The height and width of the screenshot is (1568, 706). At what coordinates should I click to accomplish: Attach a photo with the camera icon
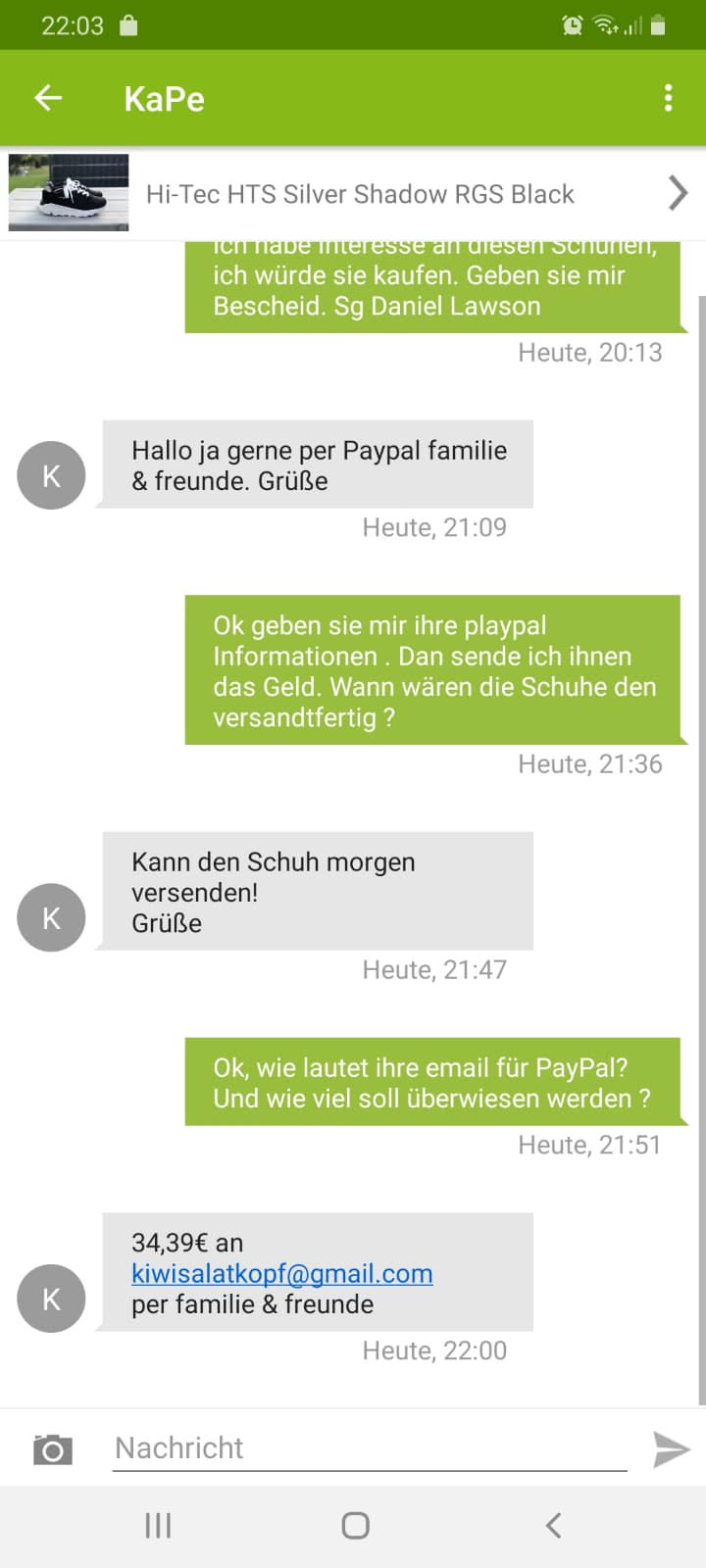[53, 1448]
